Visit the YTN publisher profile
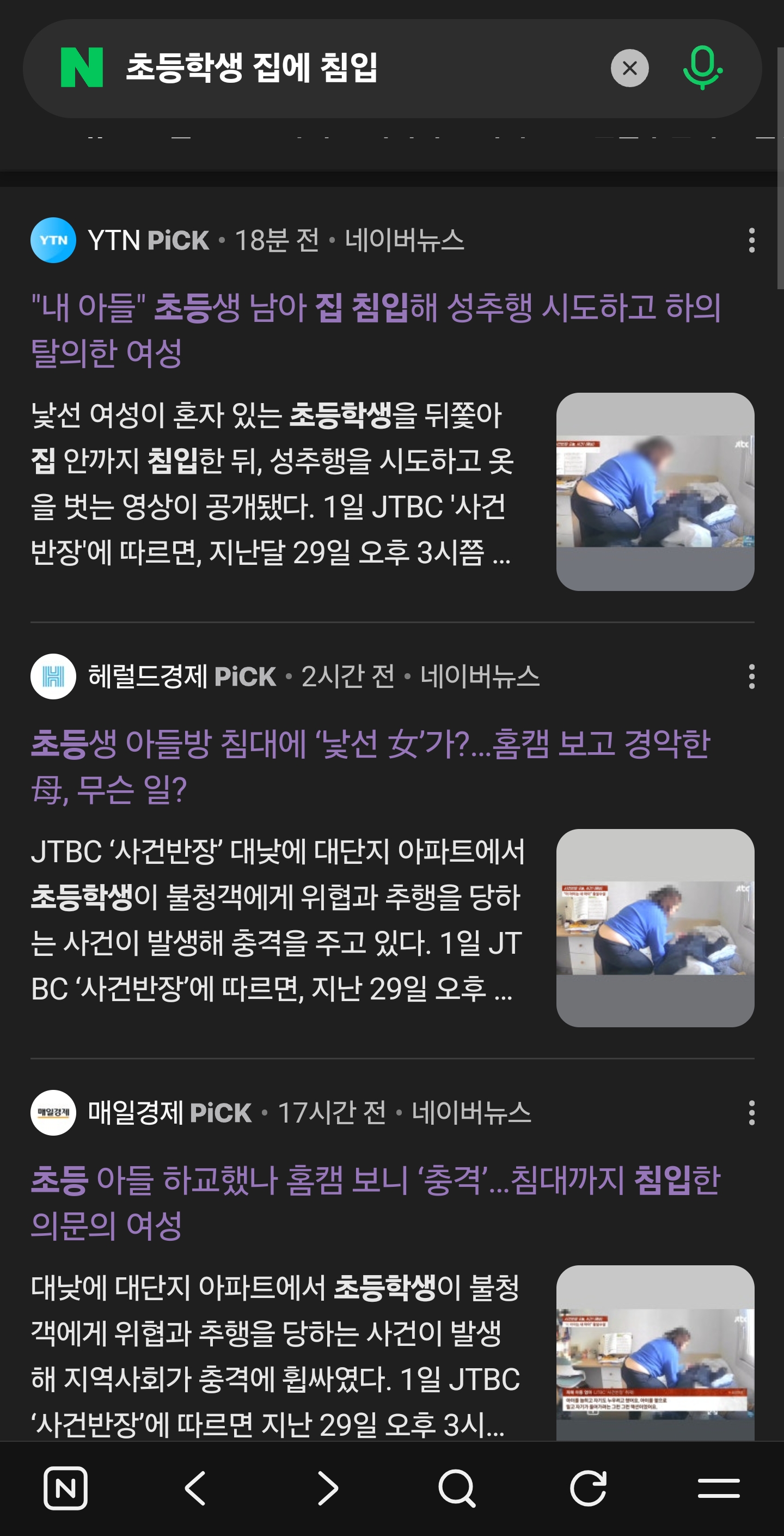 point(53,240)
